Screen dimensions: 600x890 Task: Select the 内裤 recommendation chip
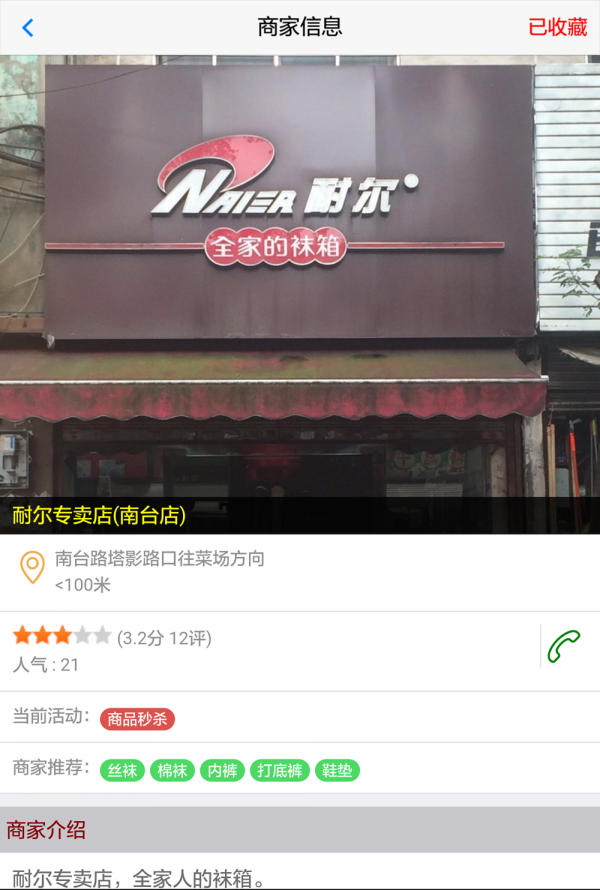pos(222,770)
